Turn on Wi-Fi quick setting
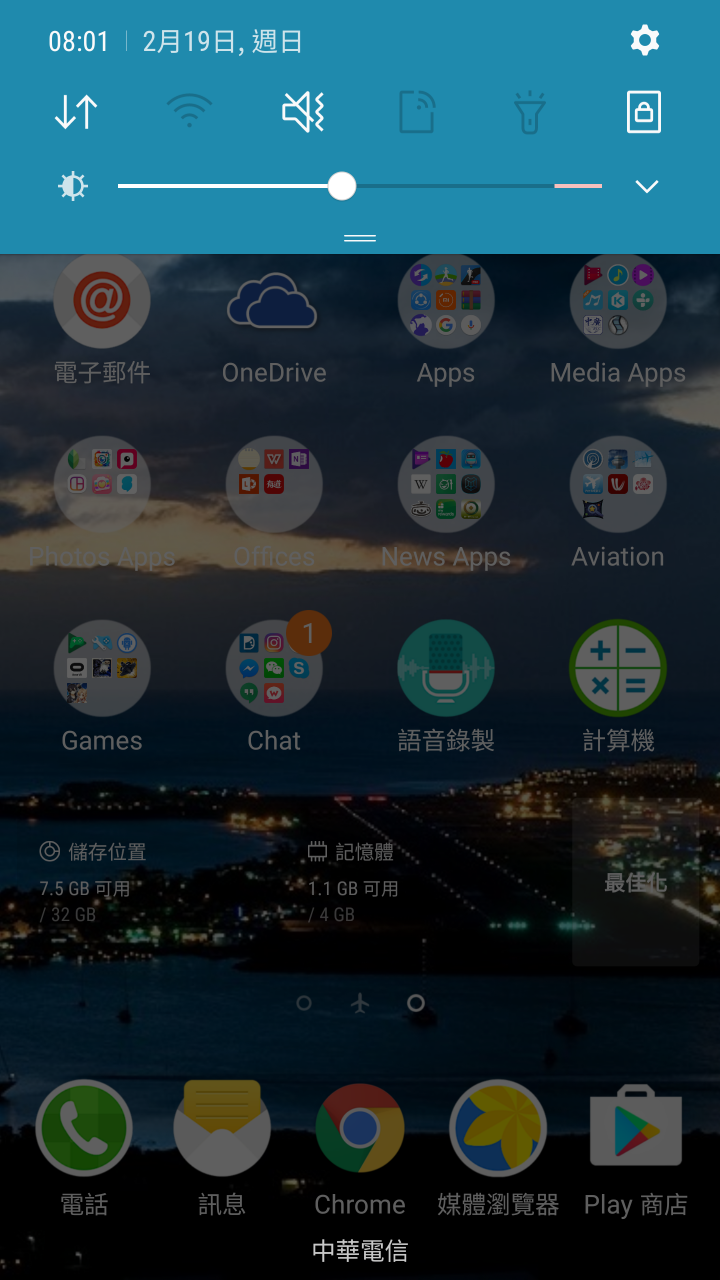The width and height of the screenshot is (720, 1280). [x=189, y=112]
